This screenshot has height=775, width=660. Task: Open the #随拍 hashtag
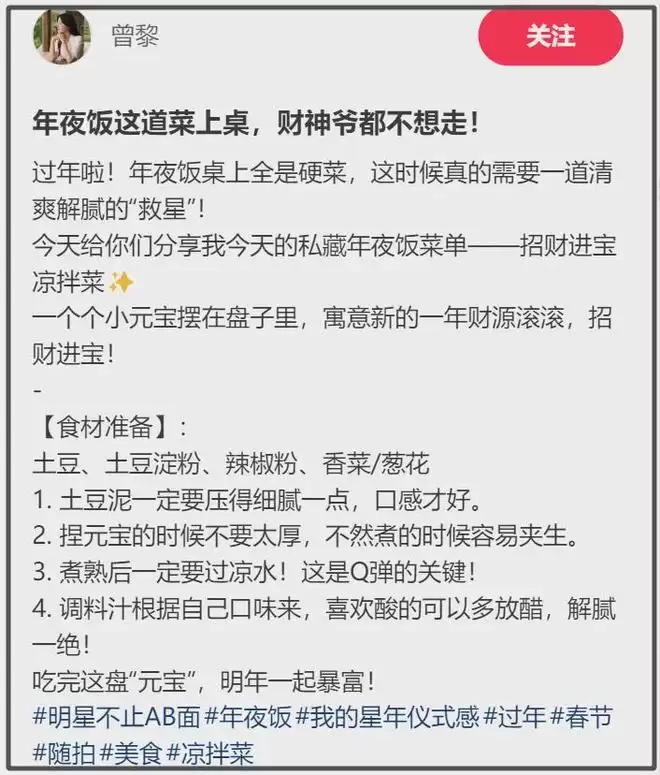pos(64,750)
